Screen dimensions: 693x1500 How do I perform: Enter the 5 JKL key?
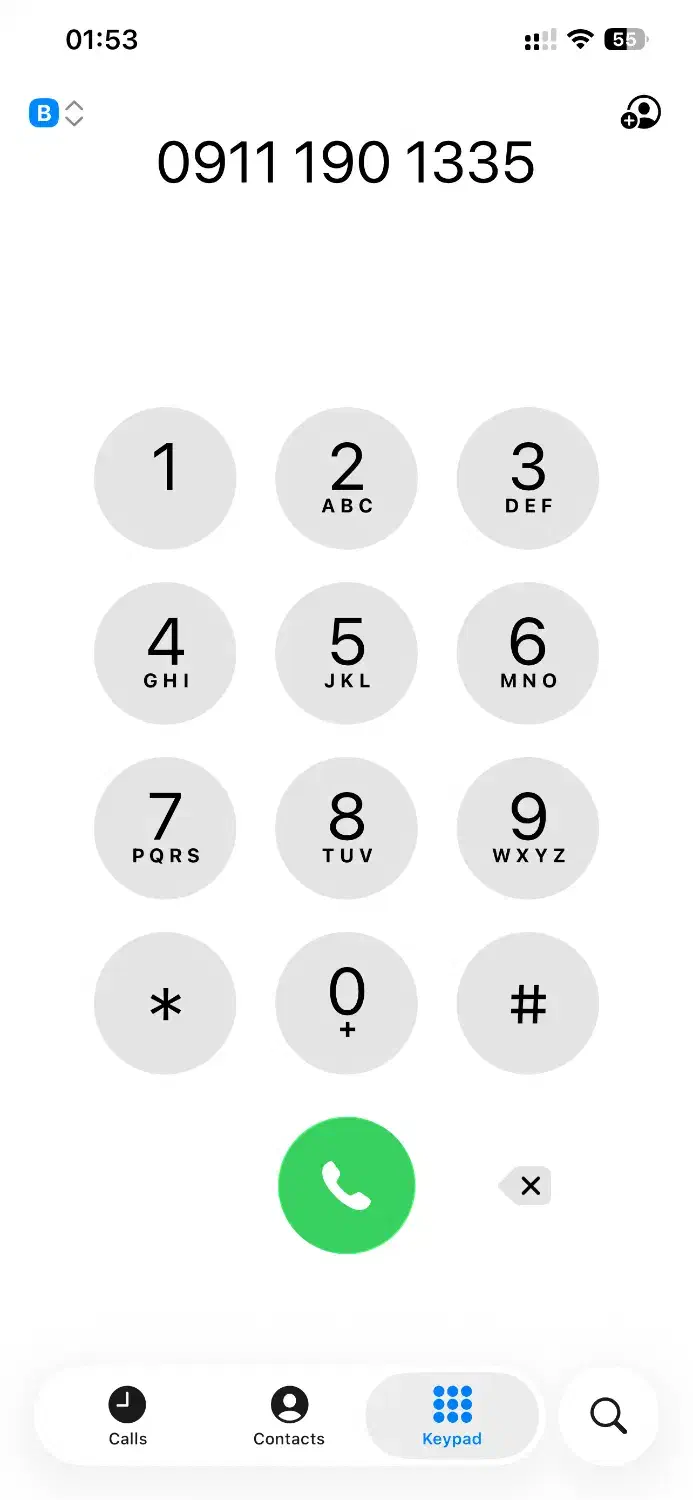click(346, 653)
